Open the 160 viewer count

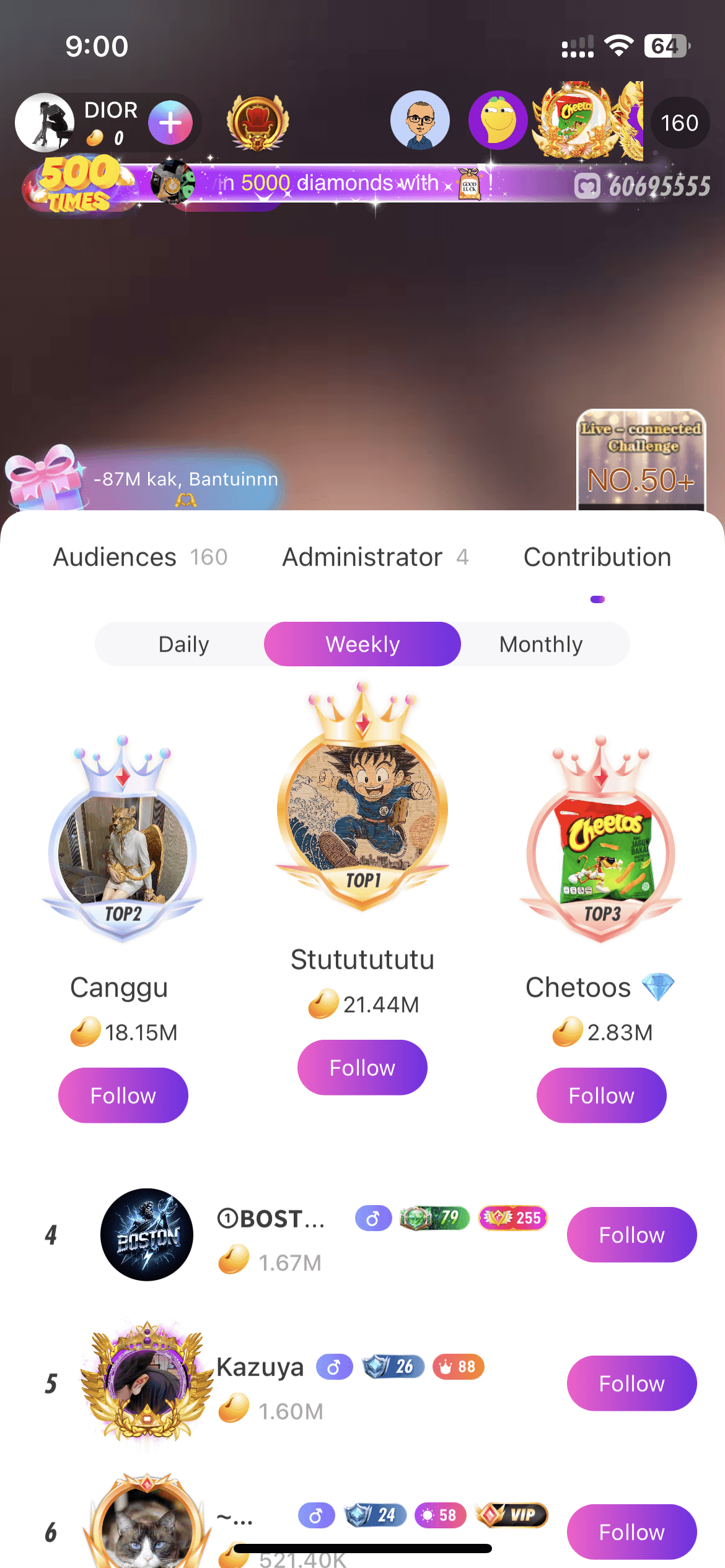tap(679, 123)
